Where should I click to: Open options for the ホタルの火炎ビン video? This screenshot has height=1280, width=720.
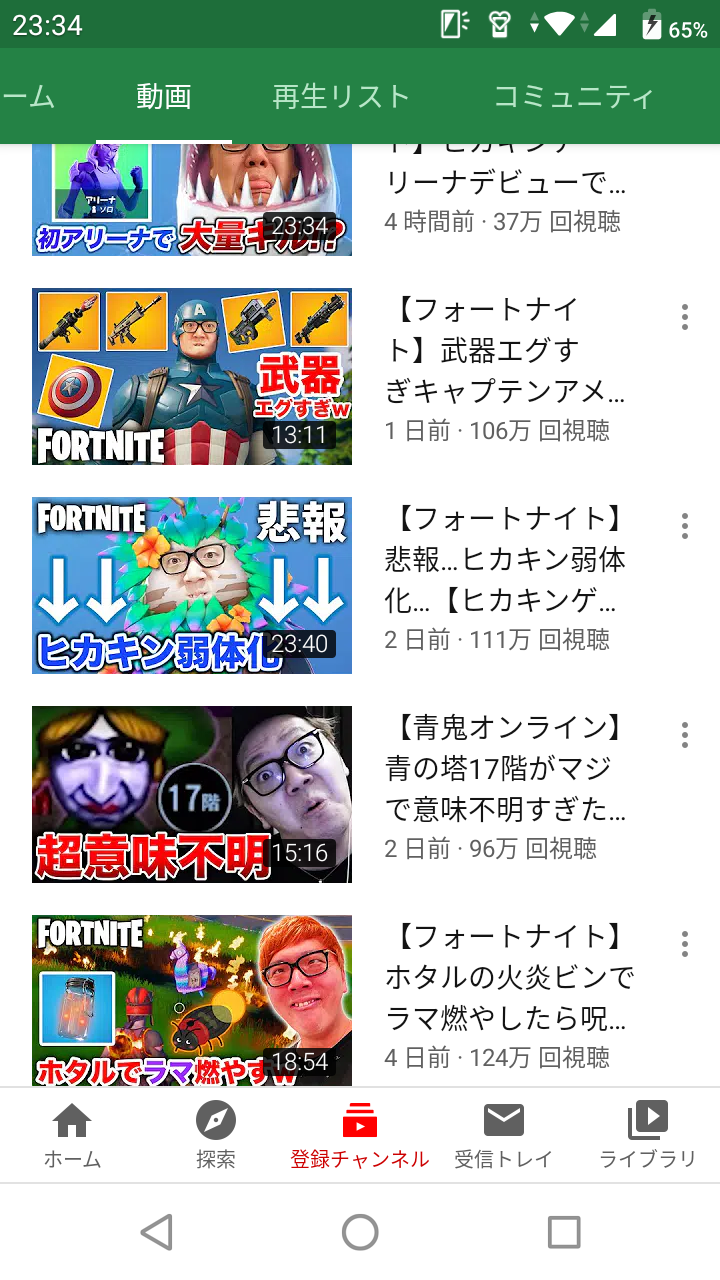click(685, 944)
